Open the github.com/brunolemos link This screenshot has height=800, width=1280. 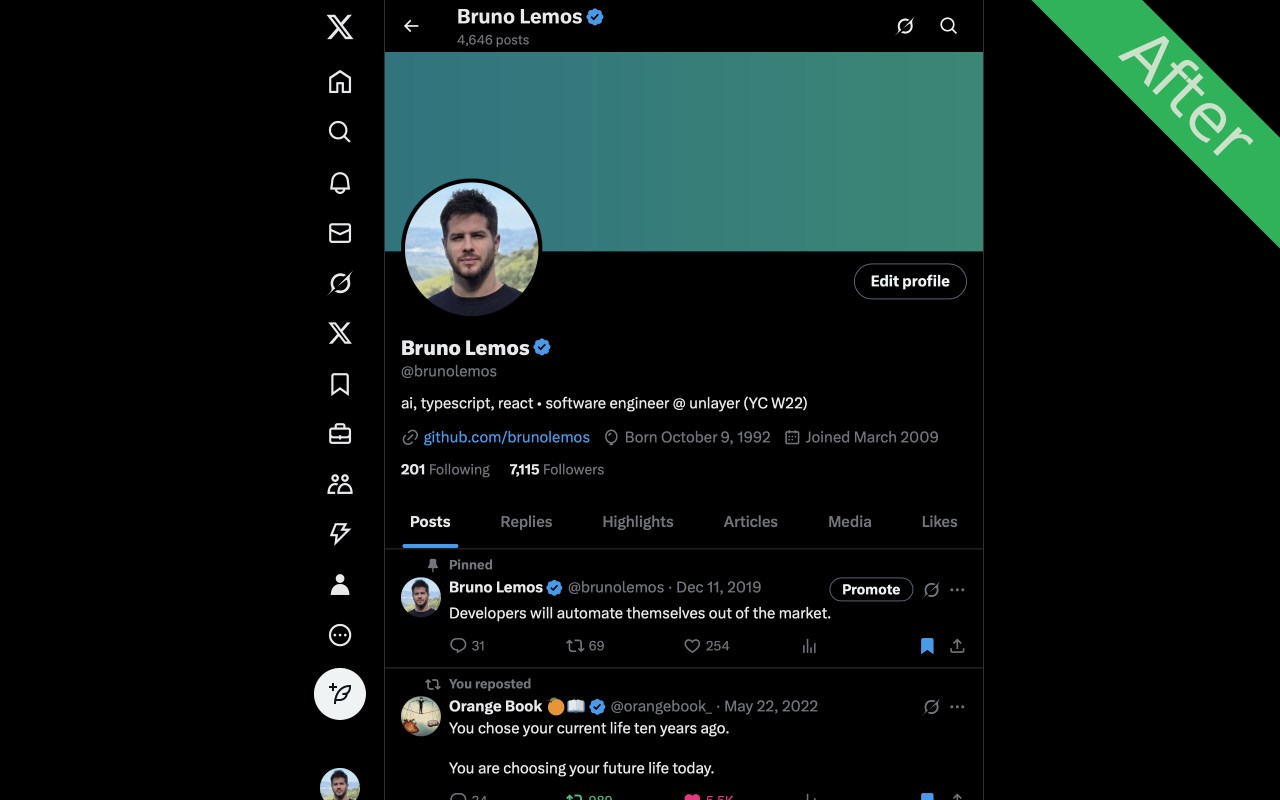click(506, 437)
